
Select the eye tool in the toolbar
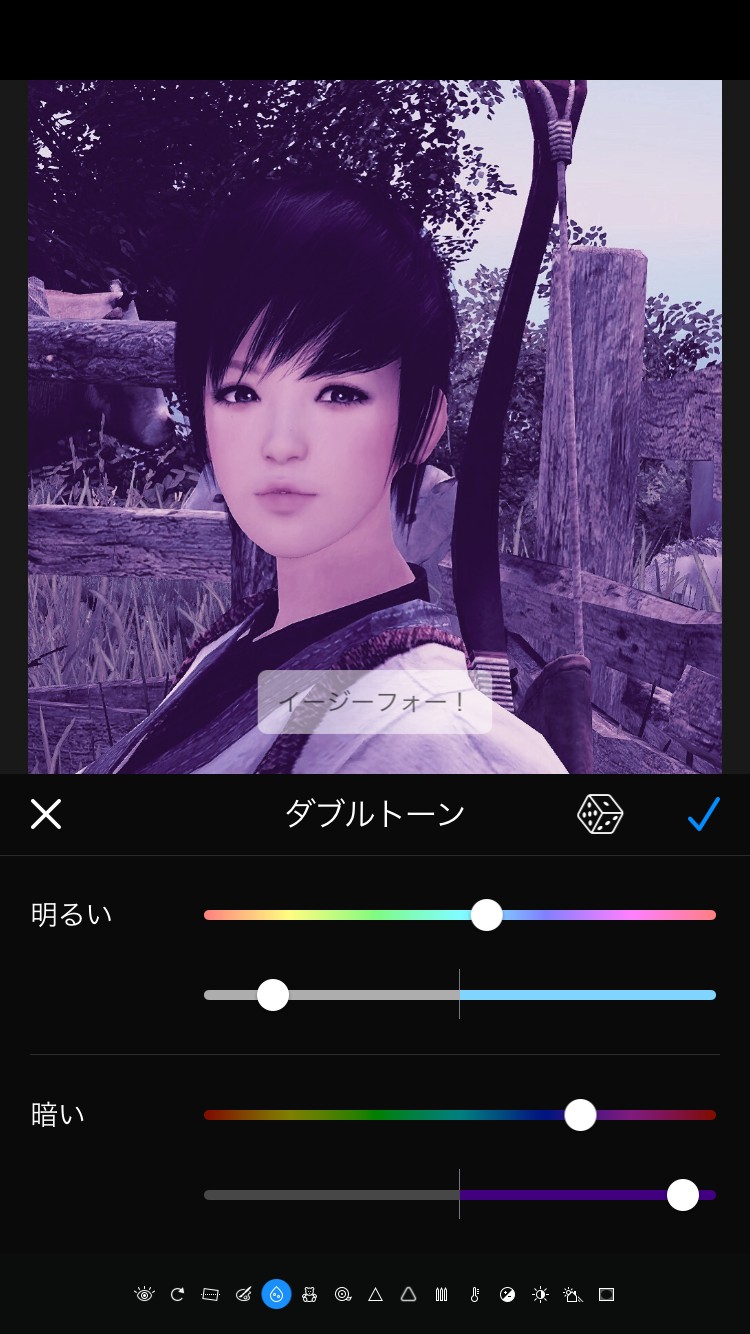[144, 1294]
